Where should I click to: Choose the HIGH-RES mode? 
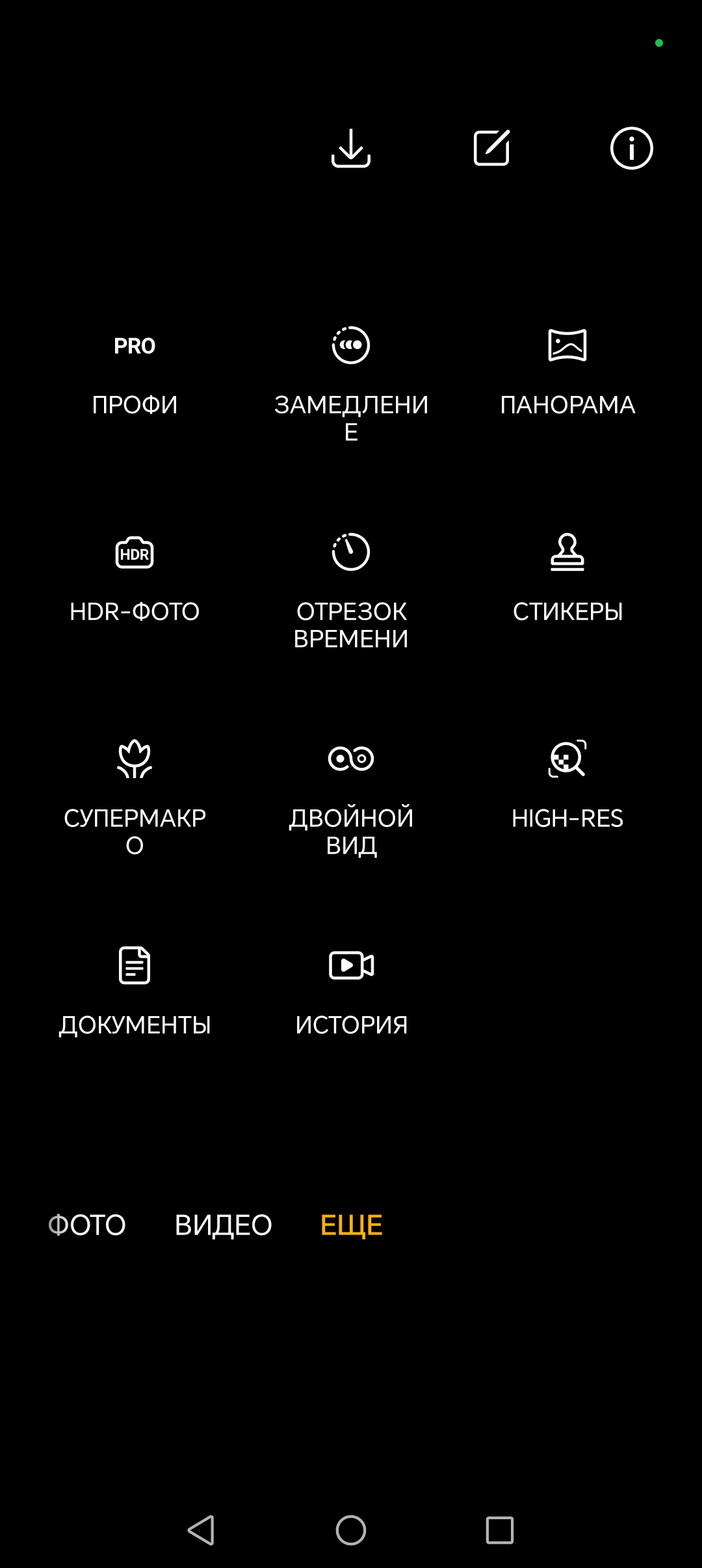(567, 787)
